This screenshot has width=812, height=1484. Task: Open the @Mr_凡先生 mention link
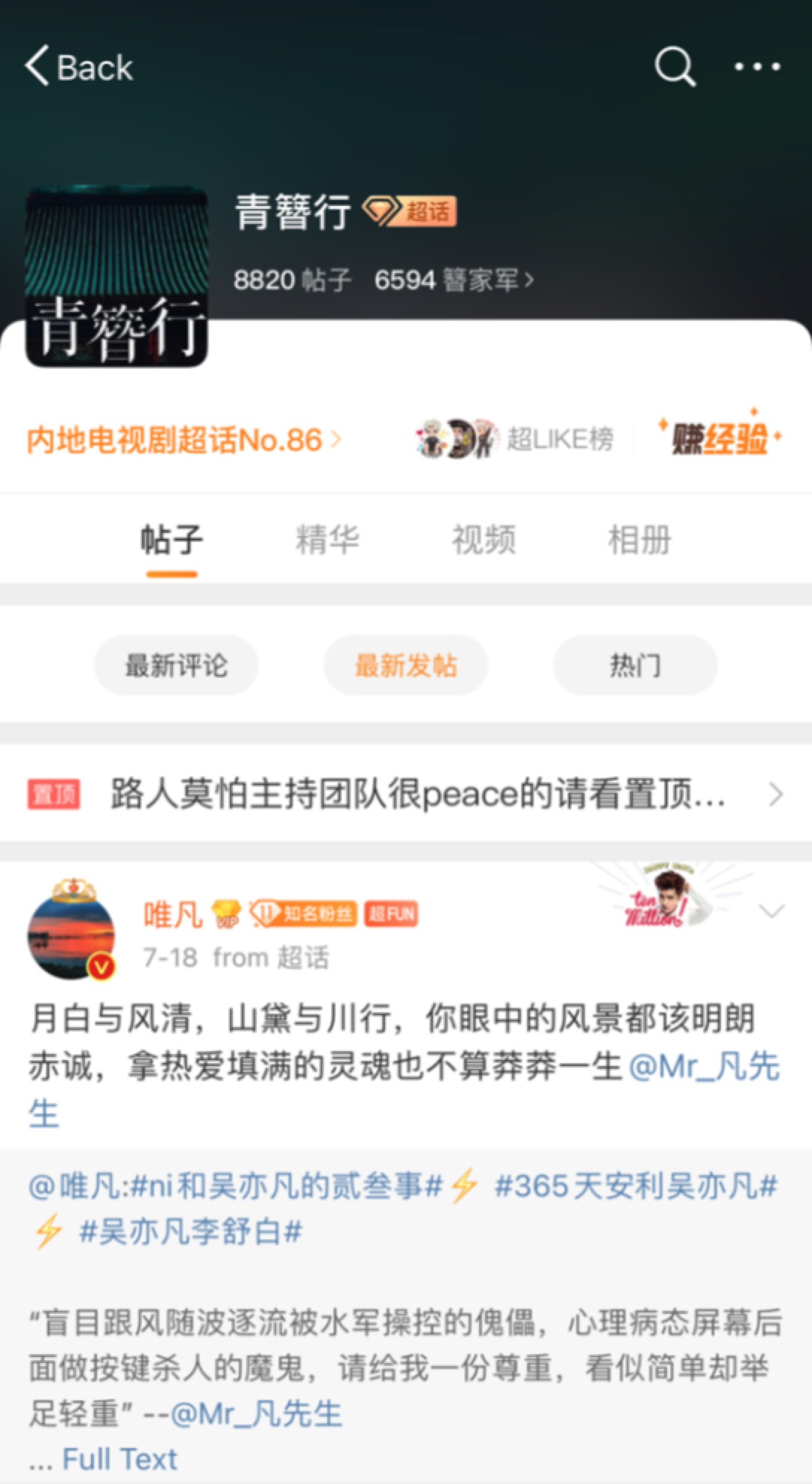click(x=704, y=1067)
